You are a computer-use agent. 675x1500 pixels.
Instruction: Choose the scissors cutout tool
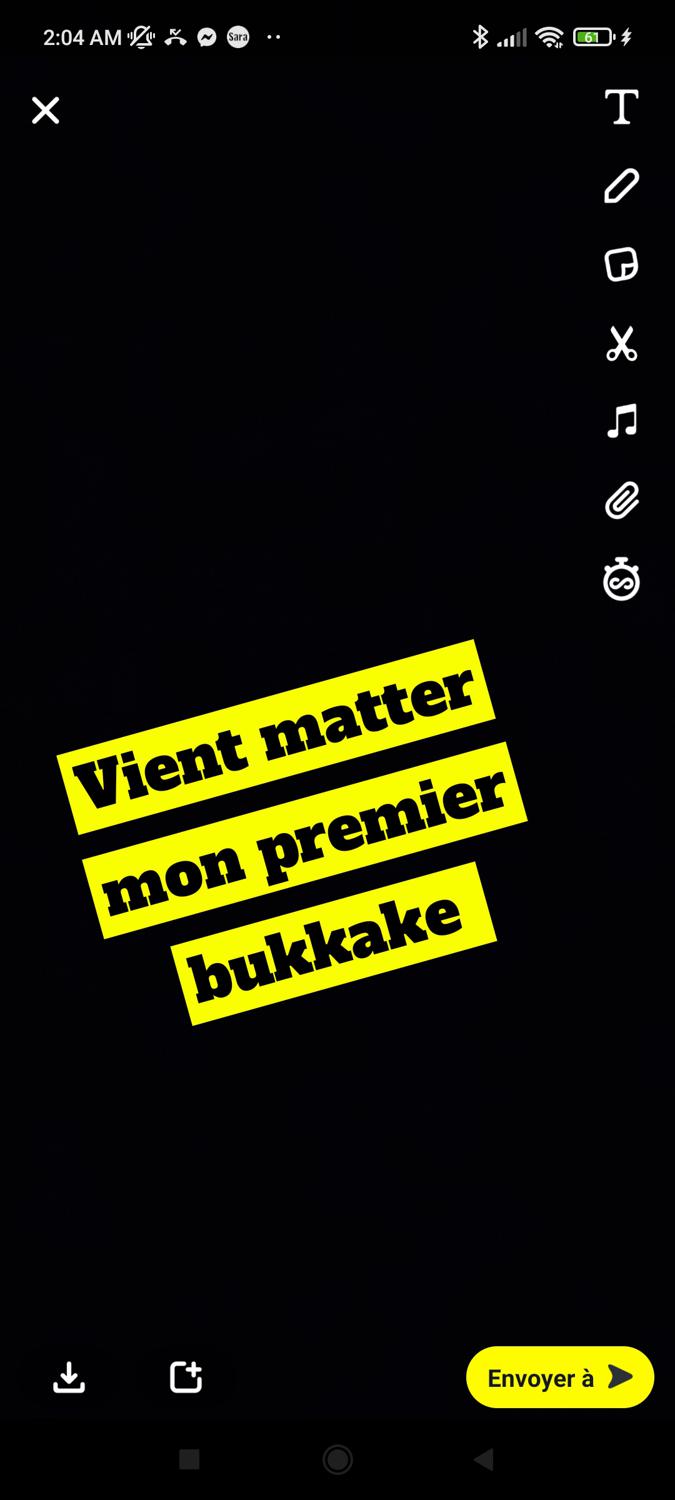click(621, 344)
